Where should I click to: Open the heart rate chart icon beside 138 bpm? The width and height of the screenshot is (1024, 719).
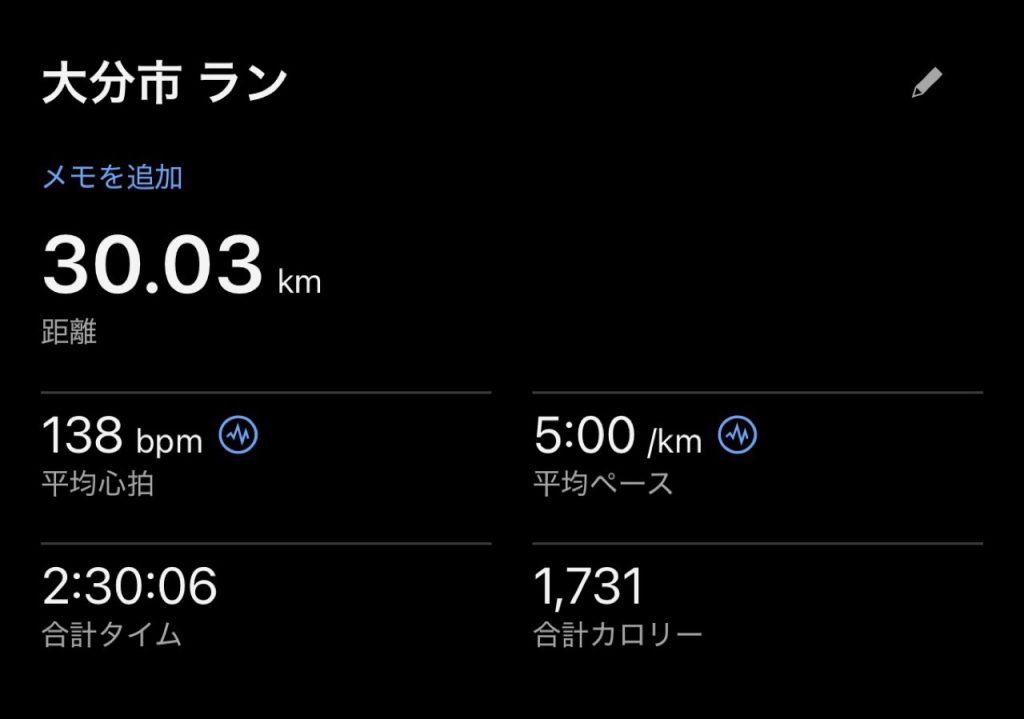pyautogui.click(x=238, y=435)
